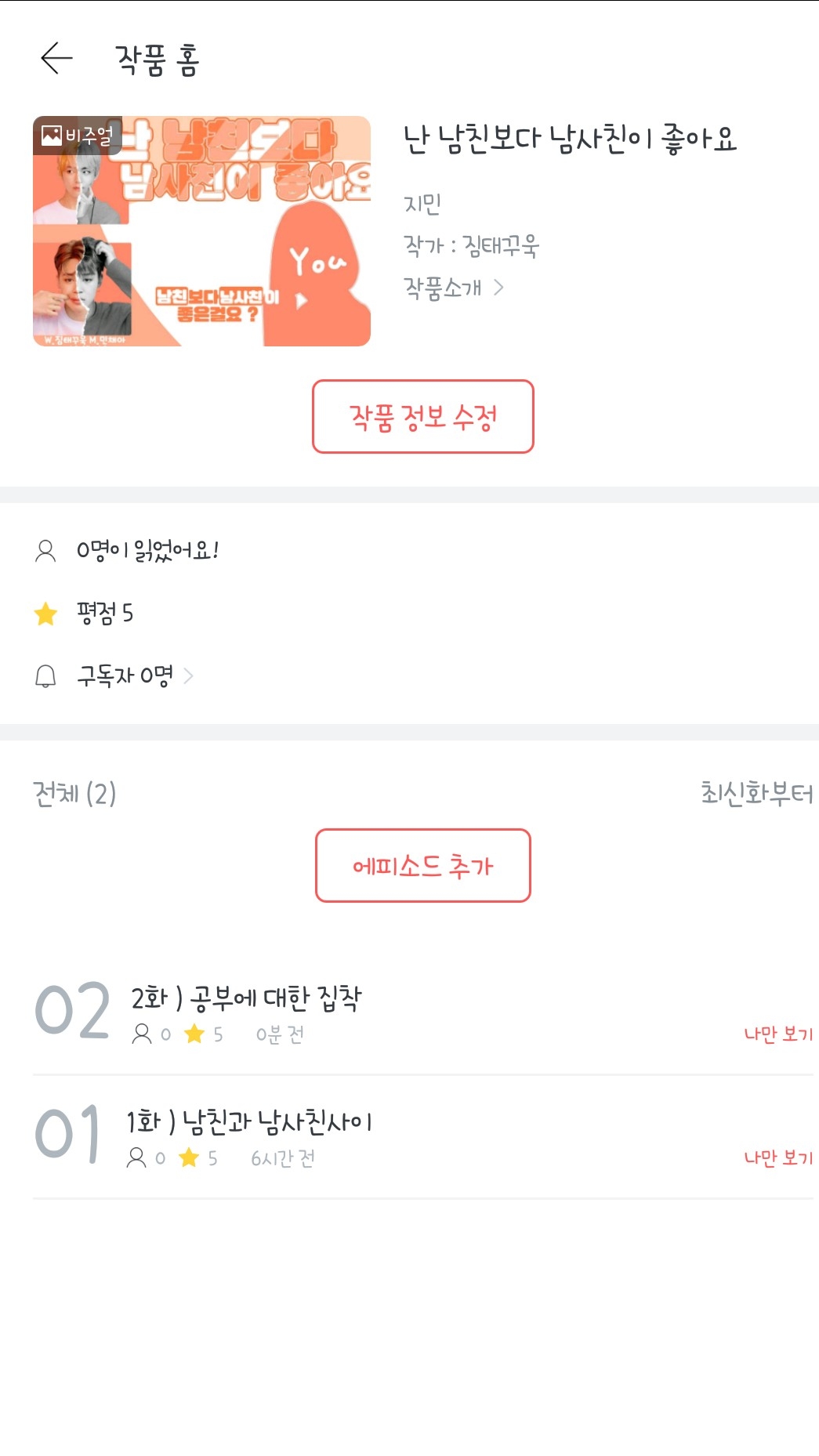The height and width of the screenshot is (1456, 819).
Task: Go back using the arrow icon
Action: tap(56, 59)
